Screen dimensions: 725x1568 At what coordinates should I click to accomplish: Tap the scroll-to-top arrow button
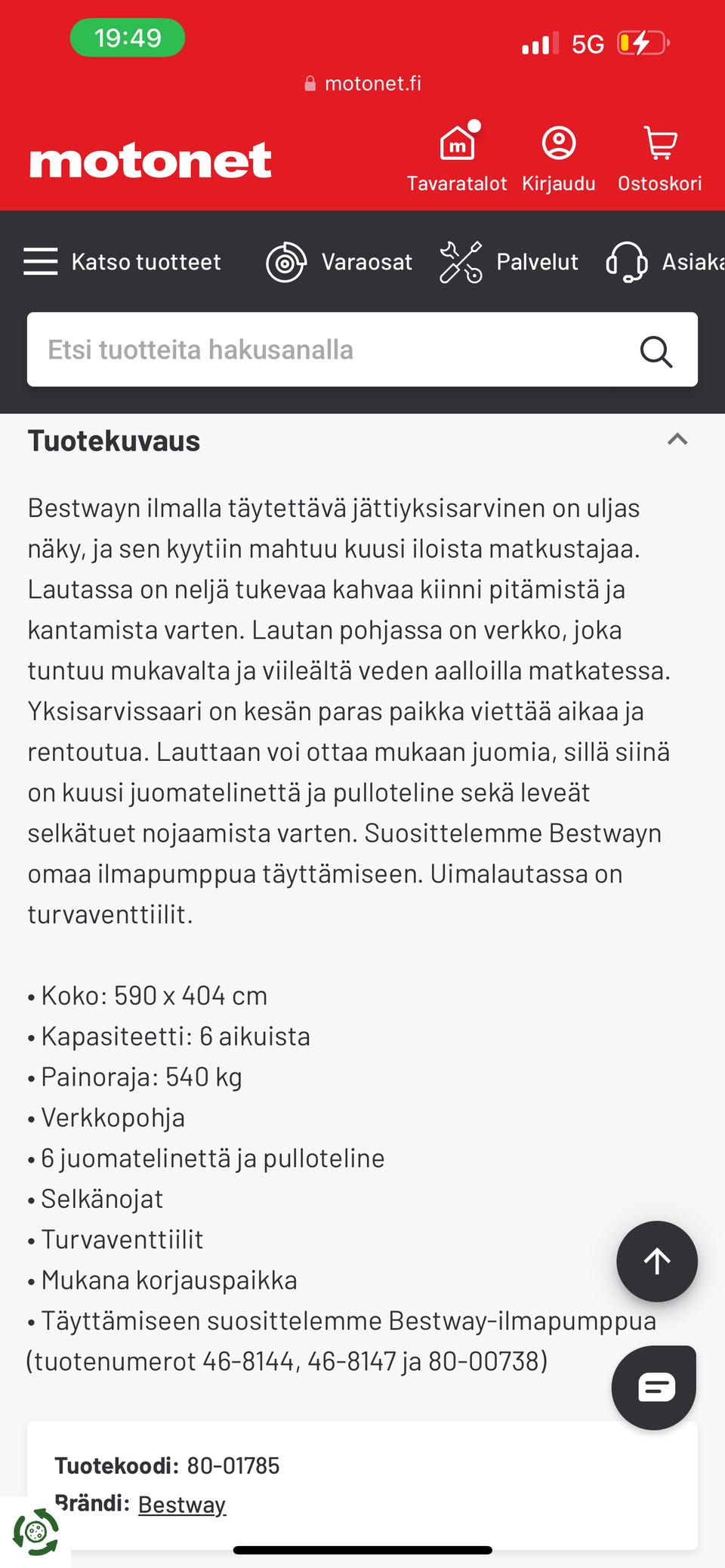[656, 1261]
